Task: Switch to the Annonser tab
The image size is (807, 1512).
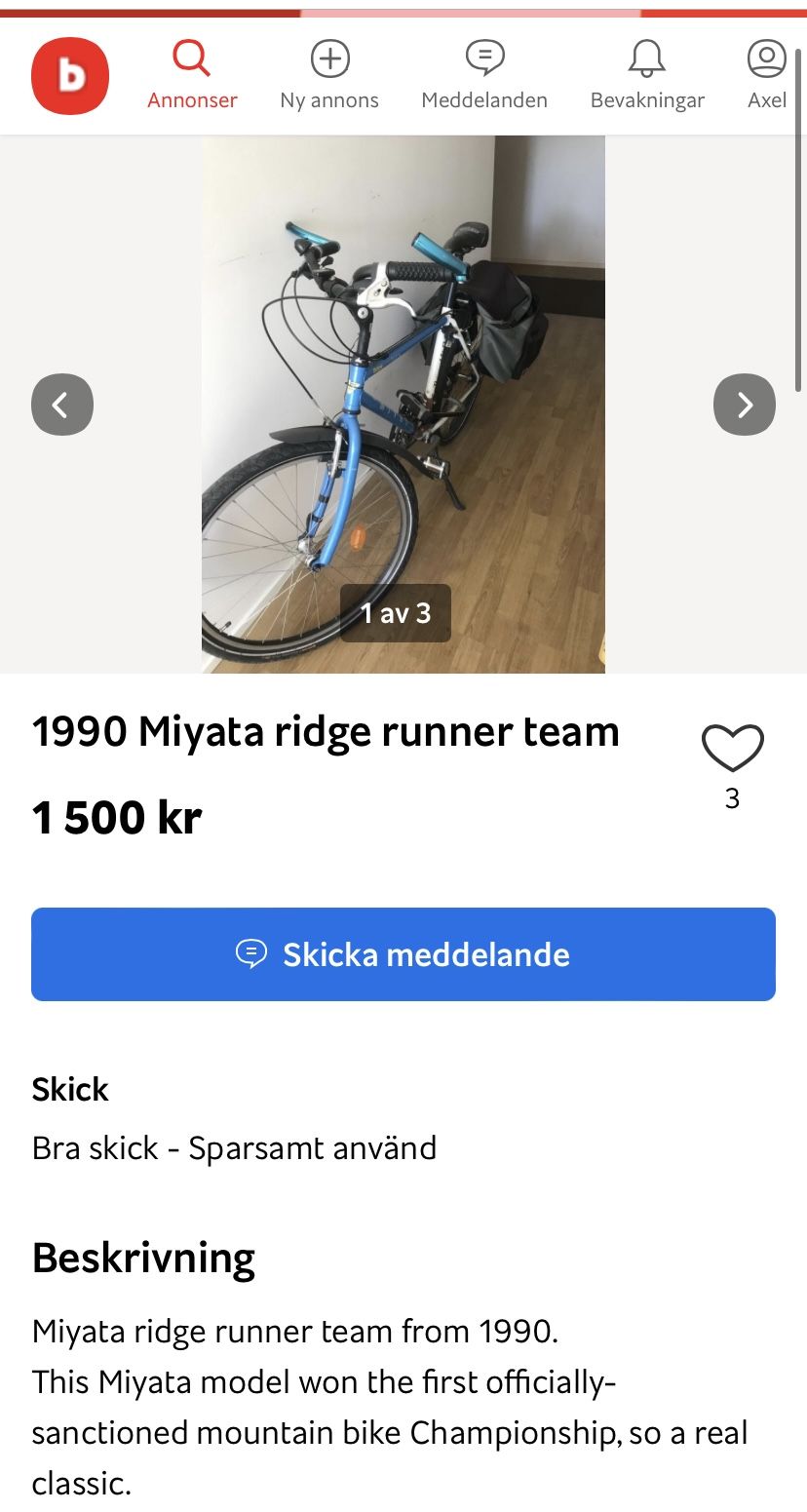Action: click(x=192, y=76)
